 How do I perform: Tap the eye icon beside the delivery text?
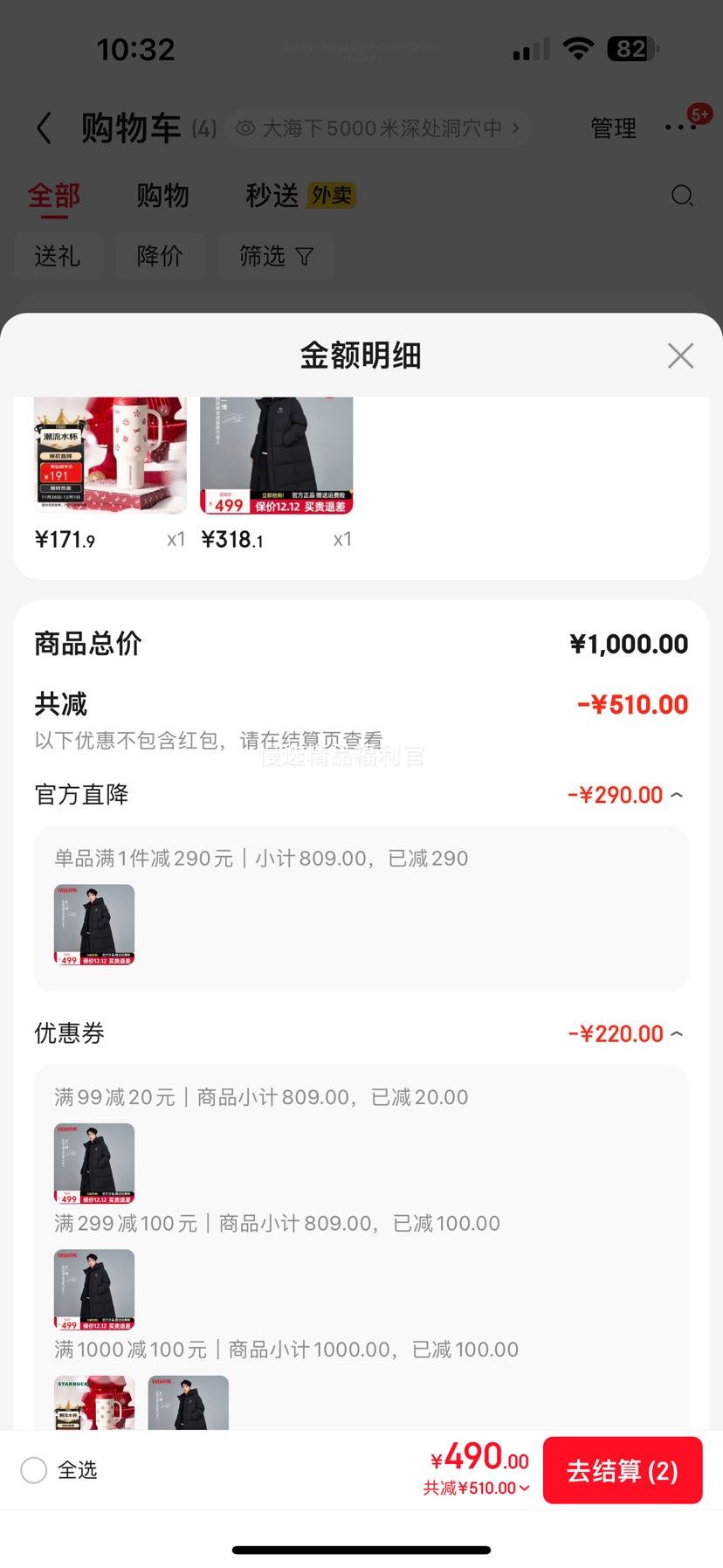(246, 128)
